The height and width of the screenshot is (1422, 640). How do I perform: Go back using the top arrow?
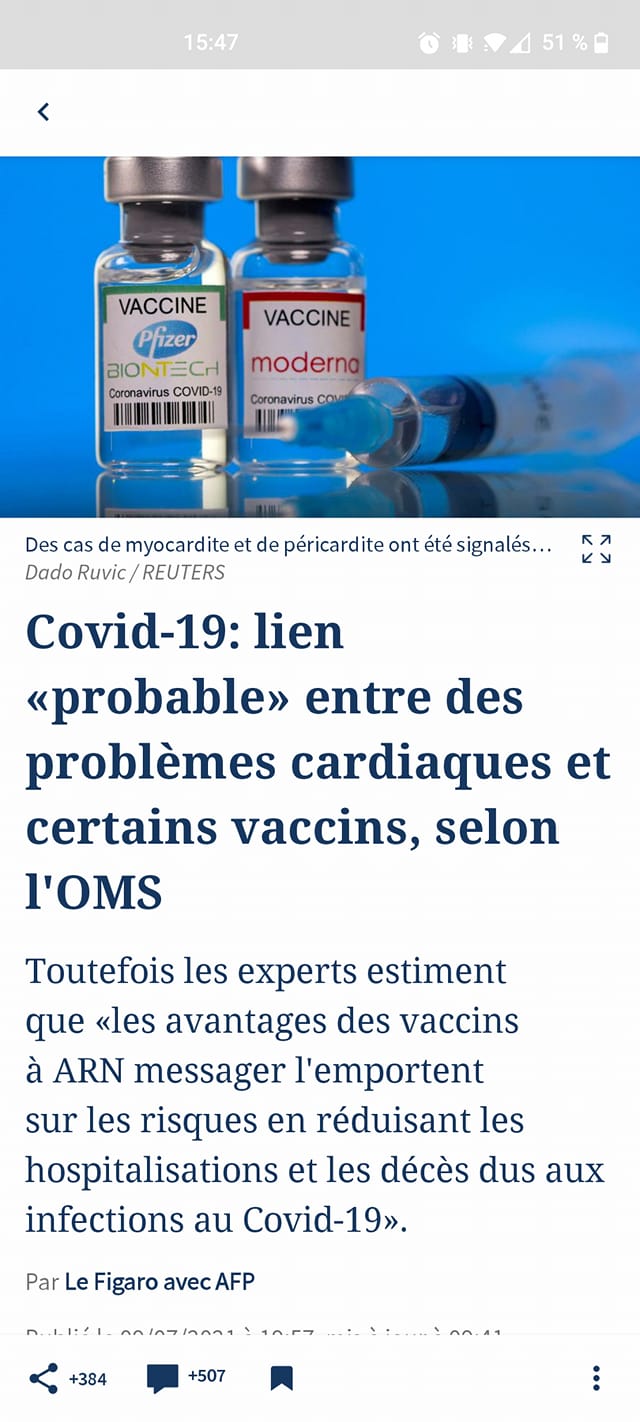tap(43, 112)
